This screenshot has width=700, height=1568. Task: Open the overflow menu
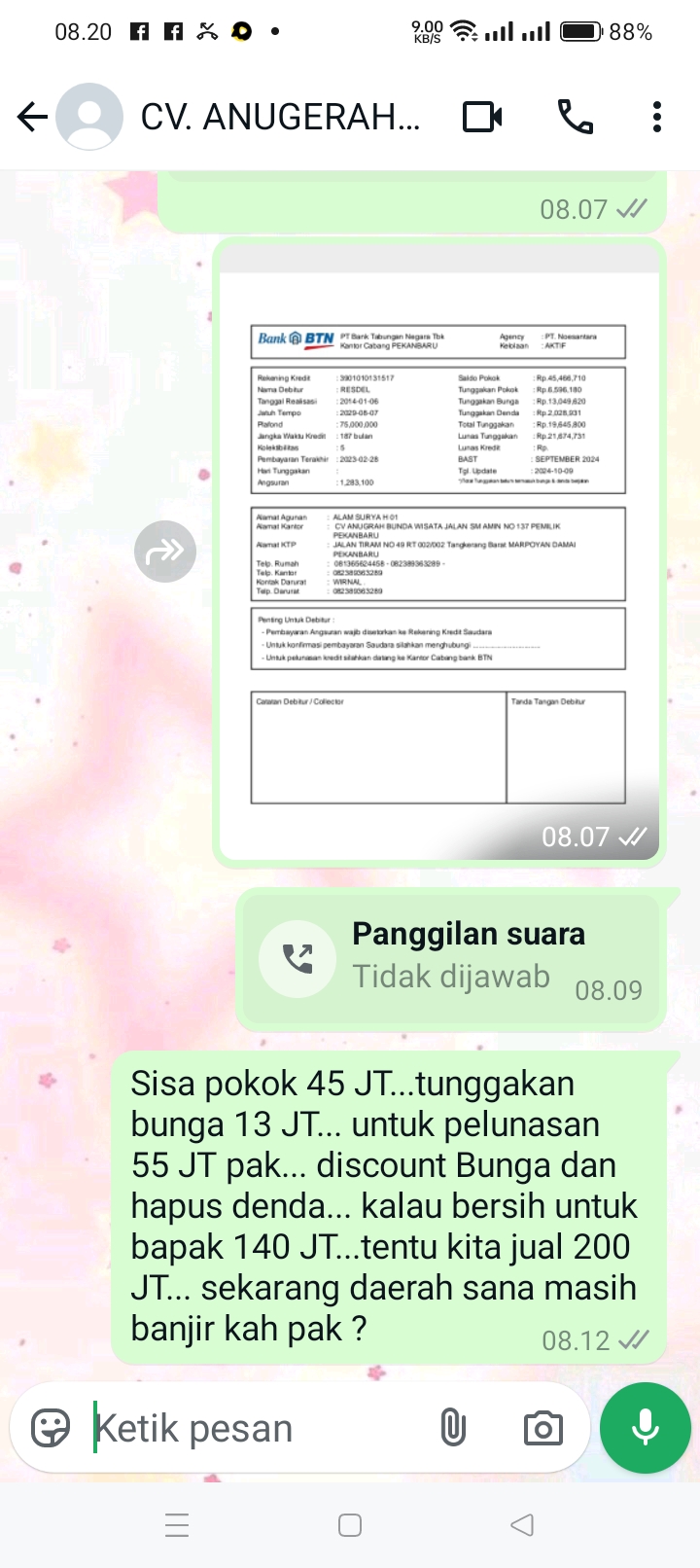click(657, 118)
